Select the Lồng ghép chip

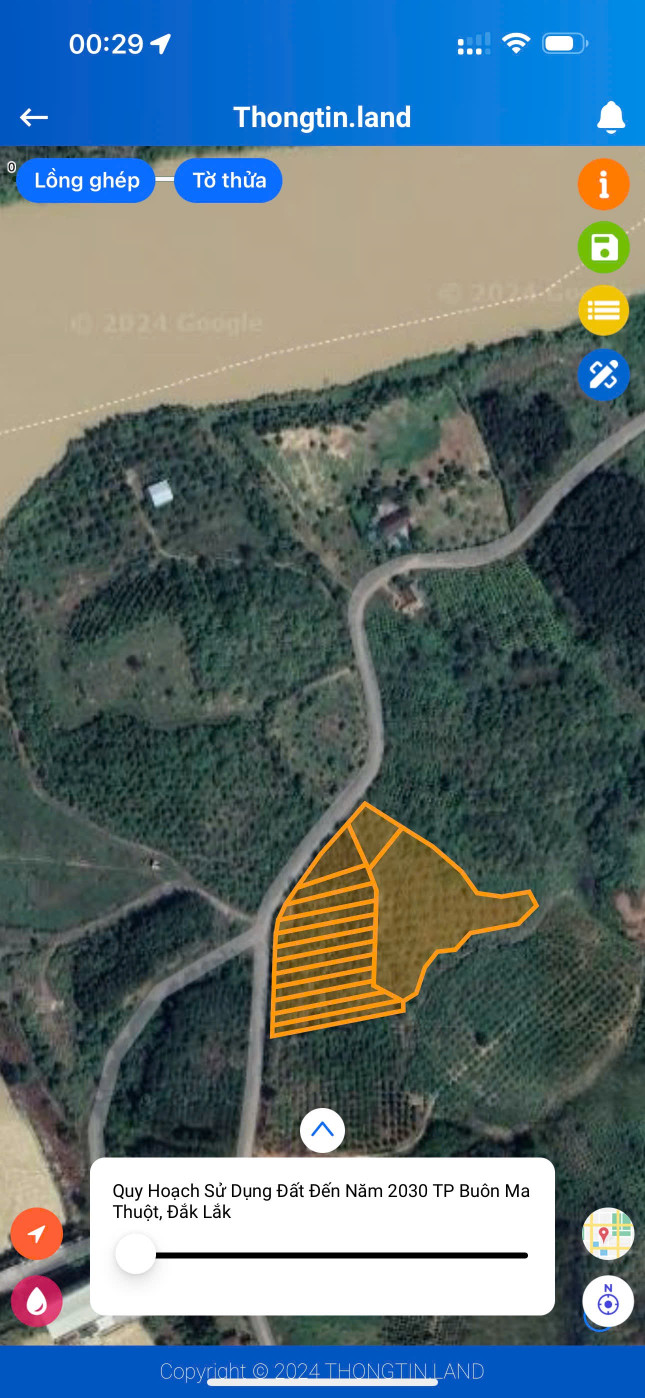click(x=86, y=181)
